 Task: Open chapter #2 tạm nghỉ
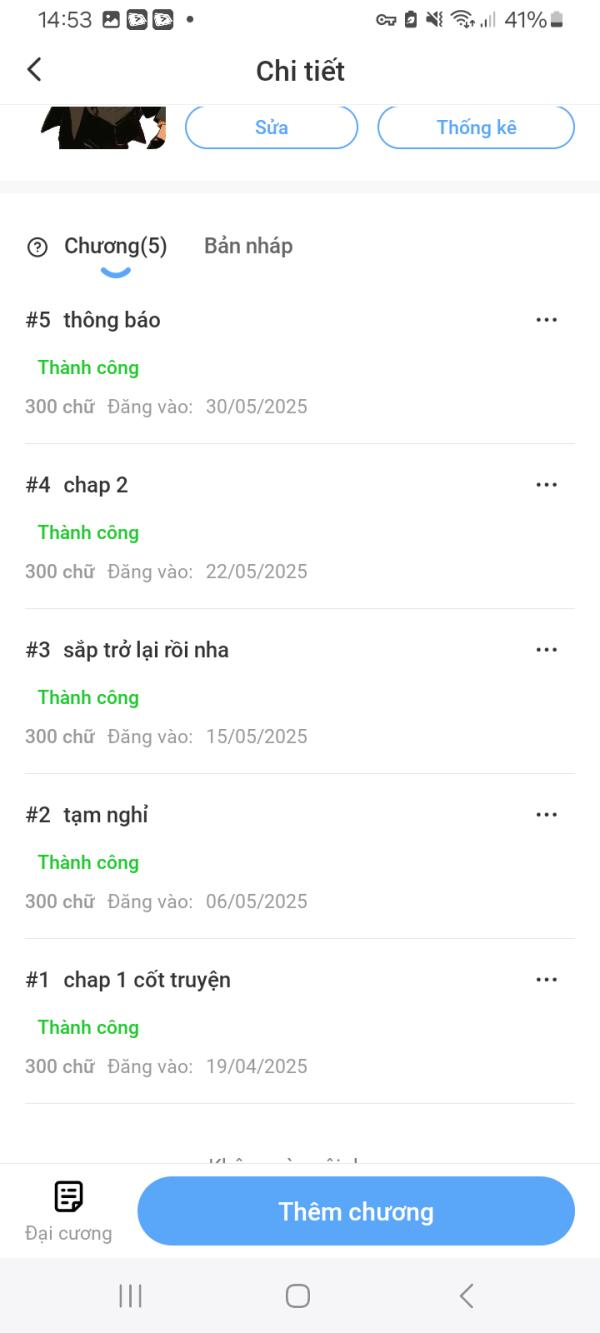pos(105,815)
